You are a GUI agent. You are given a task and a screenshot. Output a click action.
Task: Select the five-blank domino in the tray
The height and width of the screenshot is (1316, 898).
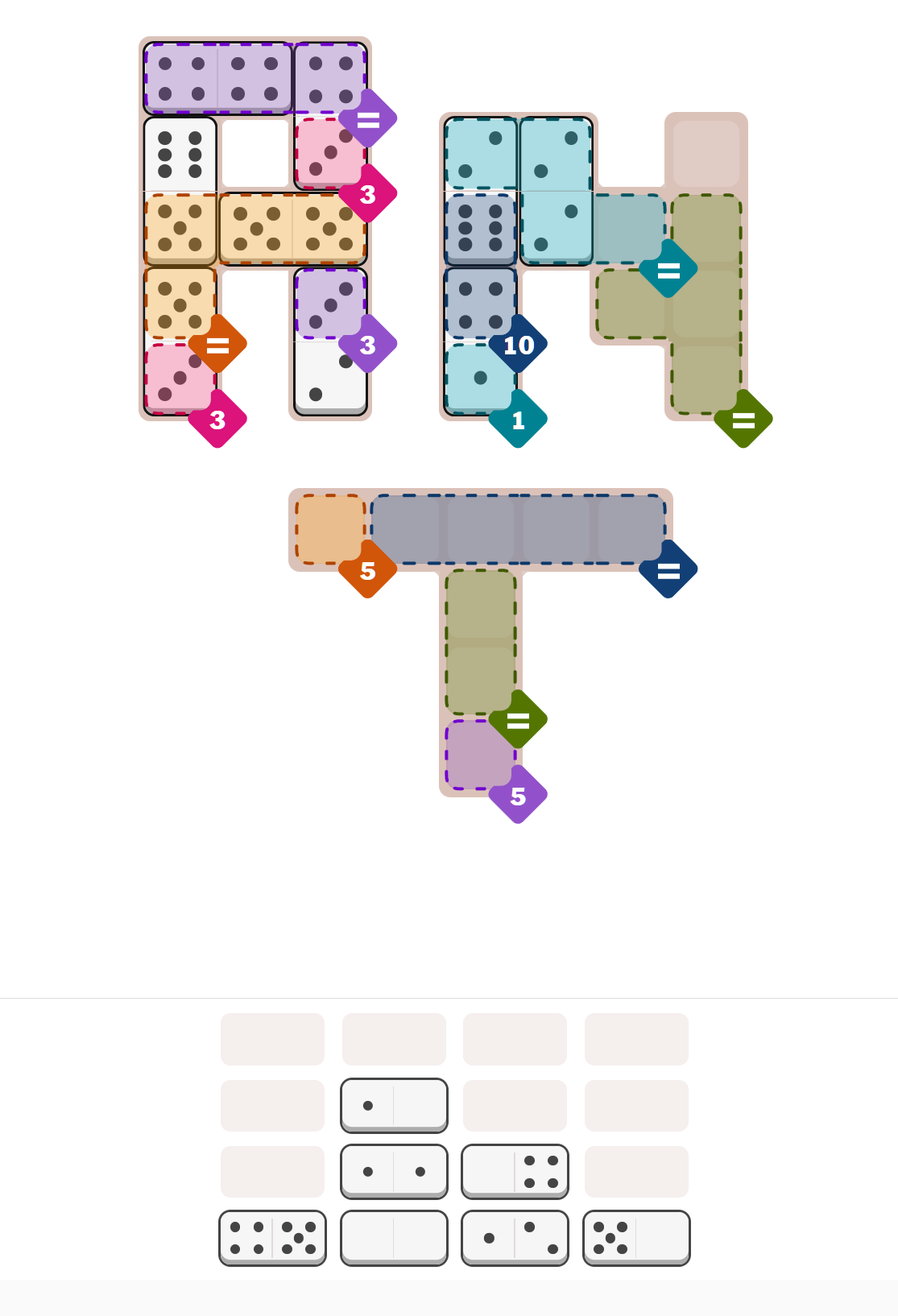coord(636,1237)
